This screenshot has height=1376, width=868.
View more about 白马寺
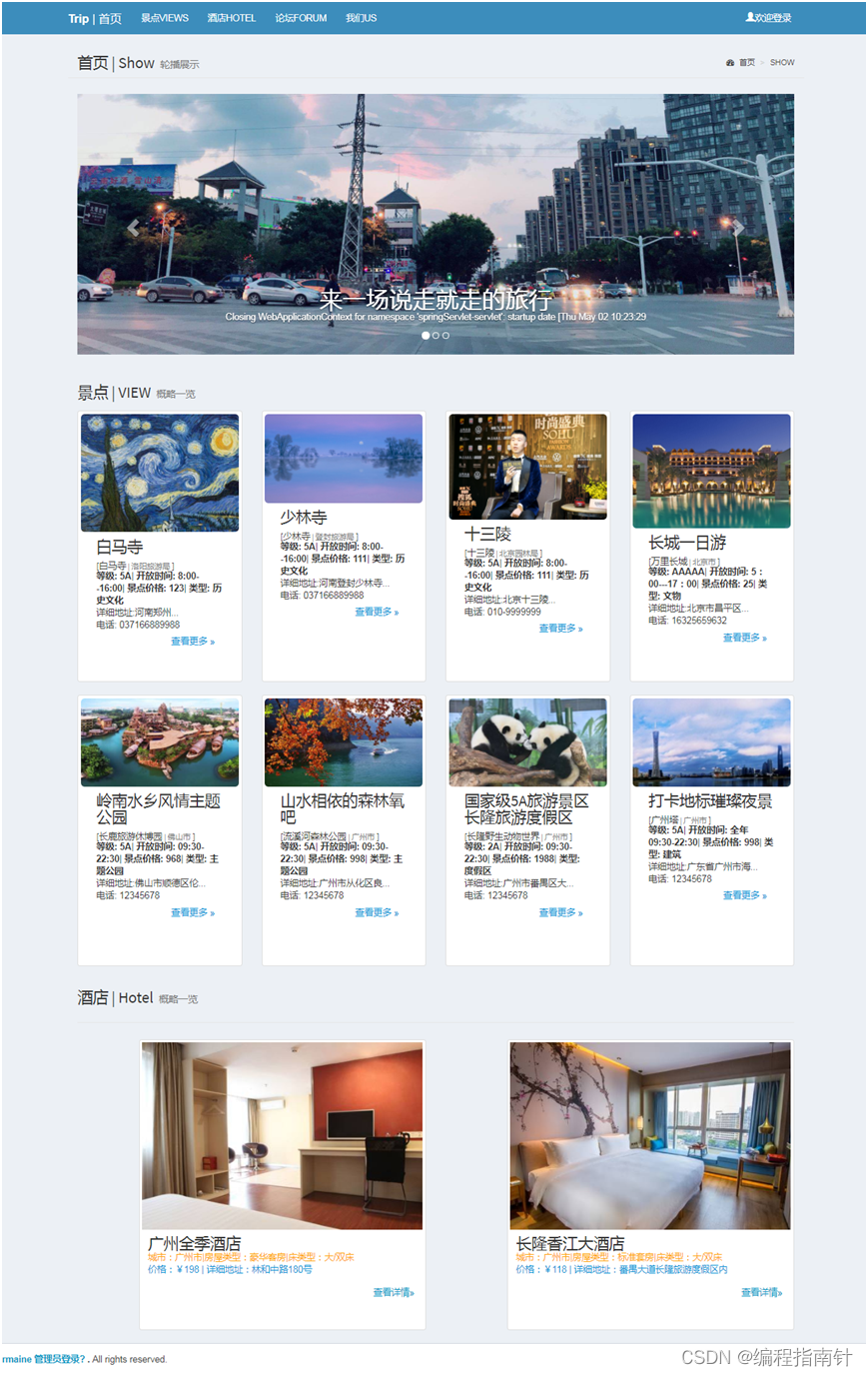coord(193,642)
